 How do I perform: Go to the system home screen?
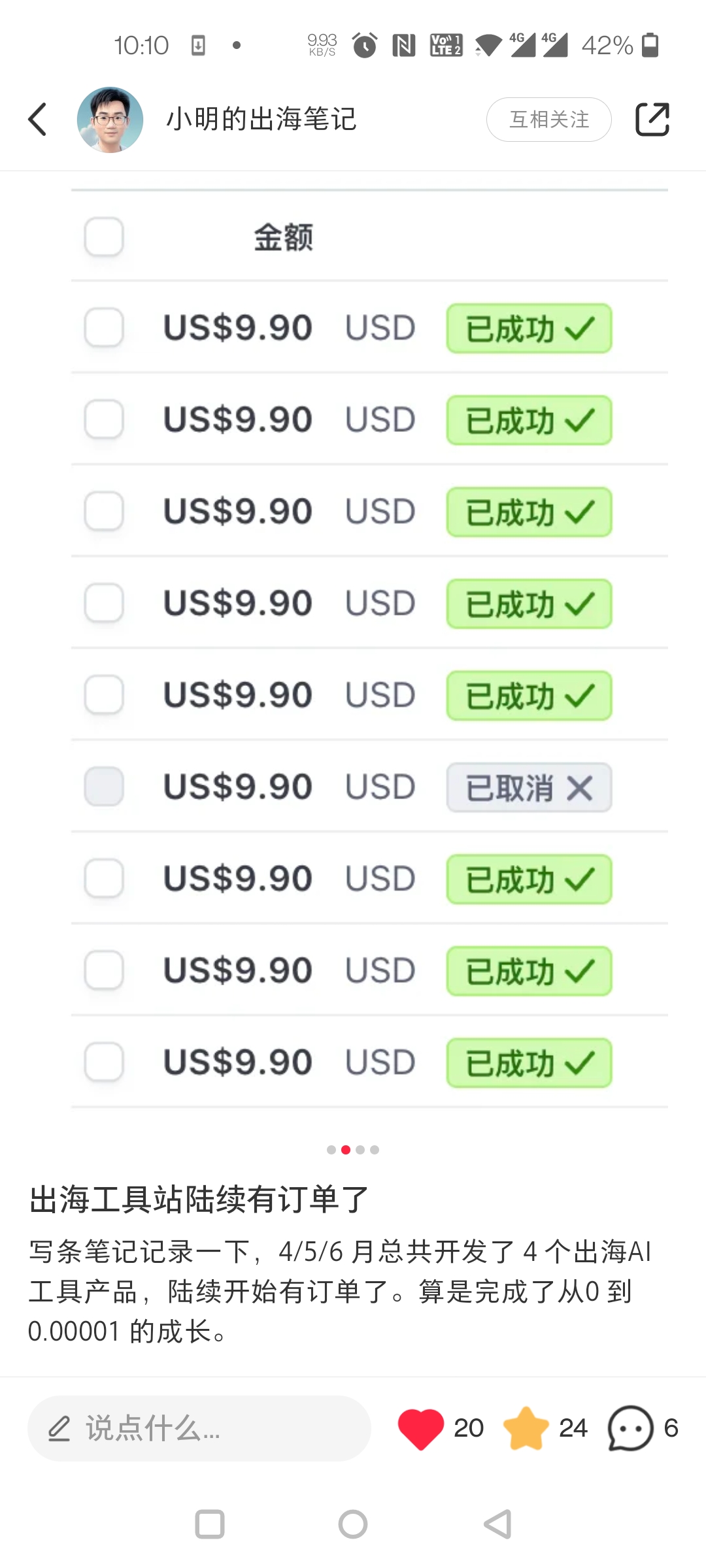pos(353,1525)
